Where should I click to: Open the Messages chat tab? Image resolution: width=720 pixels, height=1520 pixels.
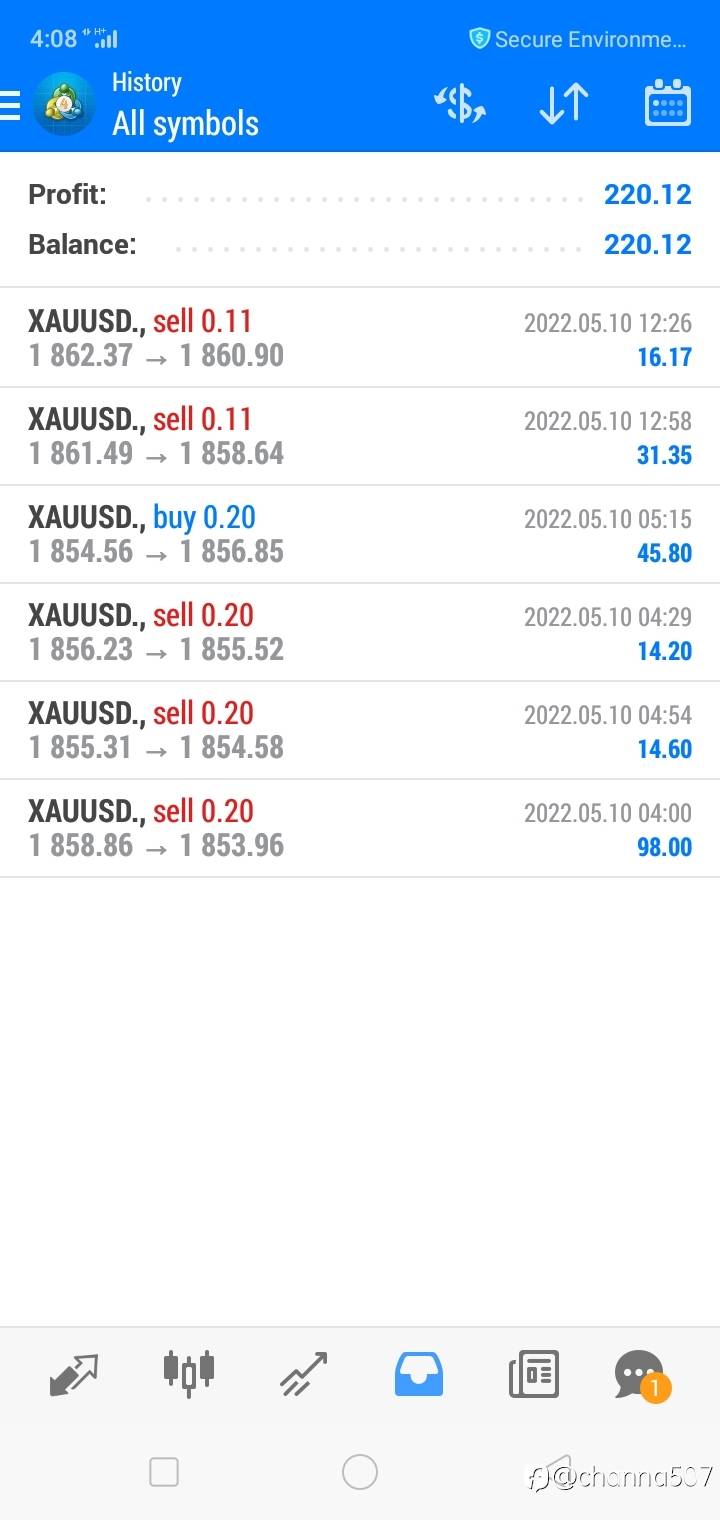pyautogui.click(x=640, y=1374)
